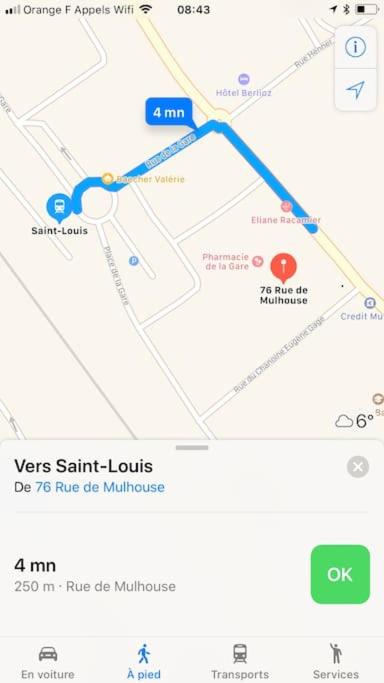This screenshot has height=683, width=384.
Task: Open the weather 6° indicator
Action: coord(354,421)
